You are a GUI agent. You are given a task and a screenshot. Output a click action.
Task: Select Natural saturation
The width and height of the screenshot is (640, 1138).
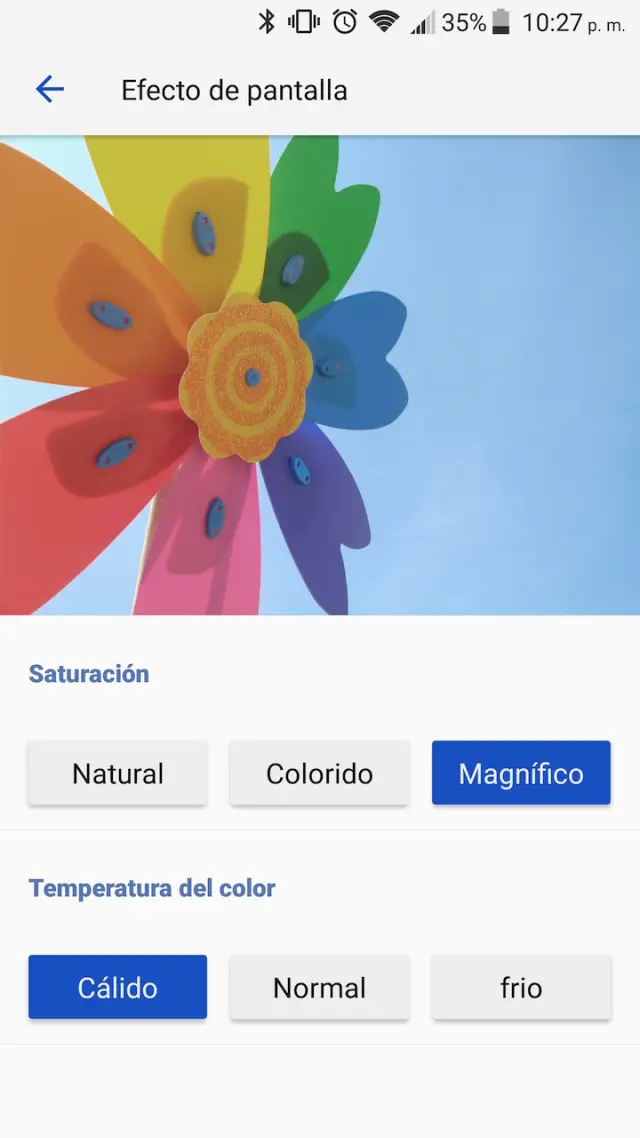(x=118, y=773)
